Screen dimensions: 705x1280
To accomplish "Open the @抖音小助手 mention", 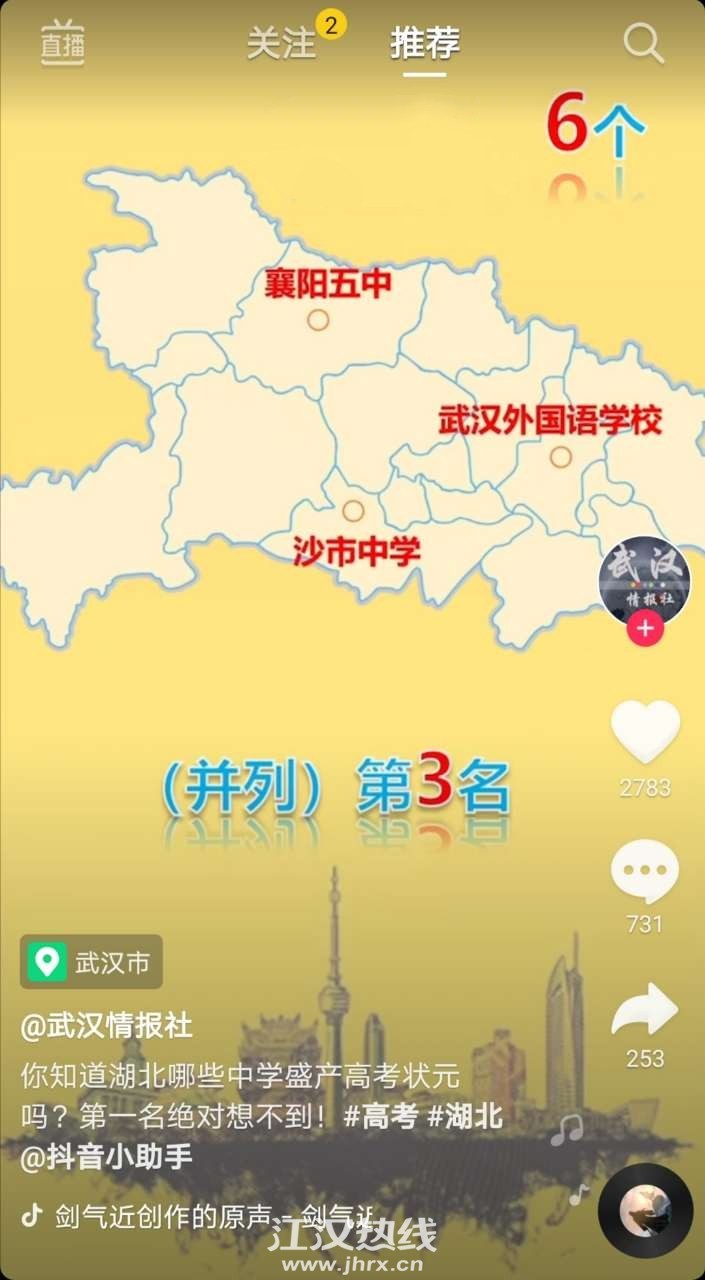I will click(107, 1157).
